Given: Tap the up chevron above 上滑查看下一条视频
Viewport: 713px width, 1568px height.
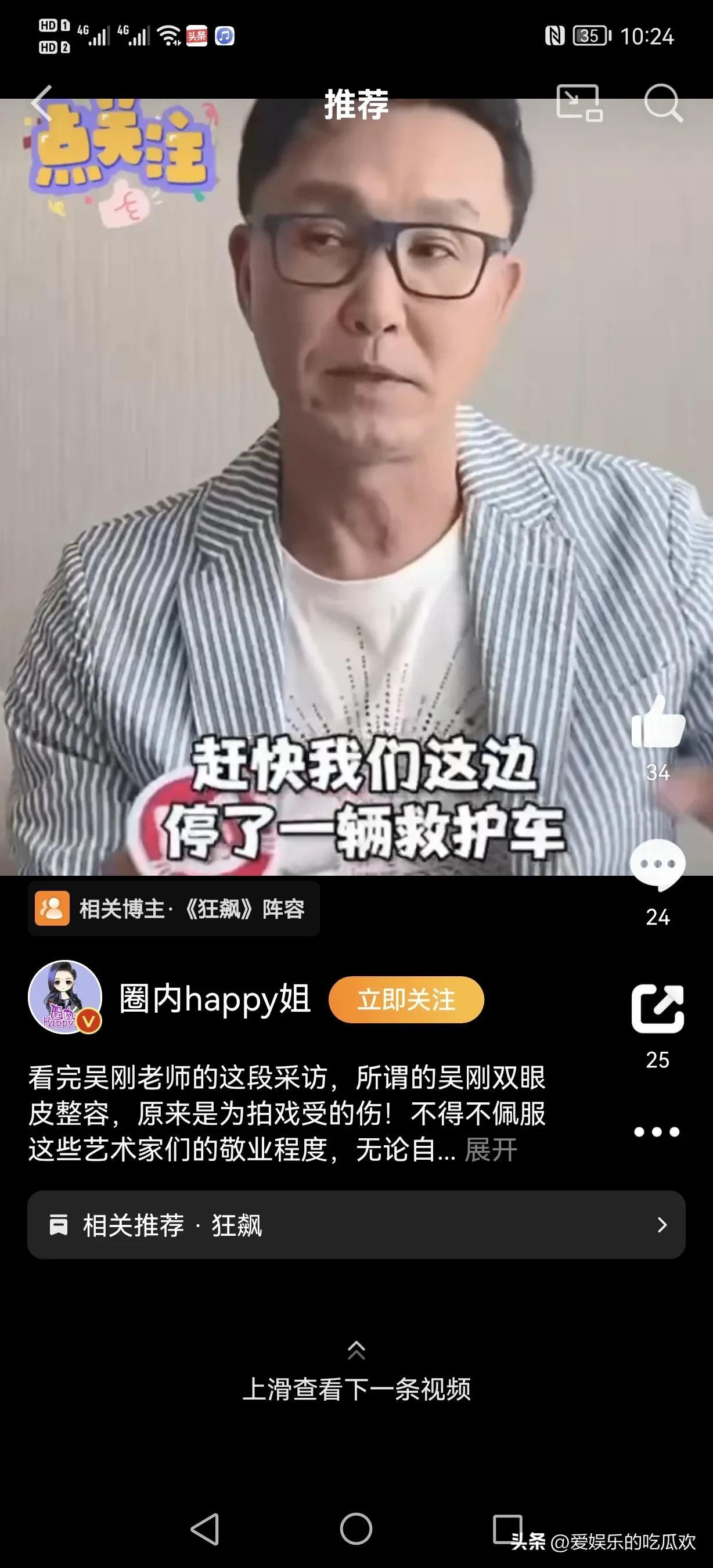Looking at the screenshot, I should [x=356, y=1350].
